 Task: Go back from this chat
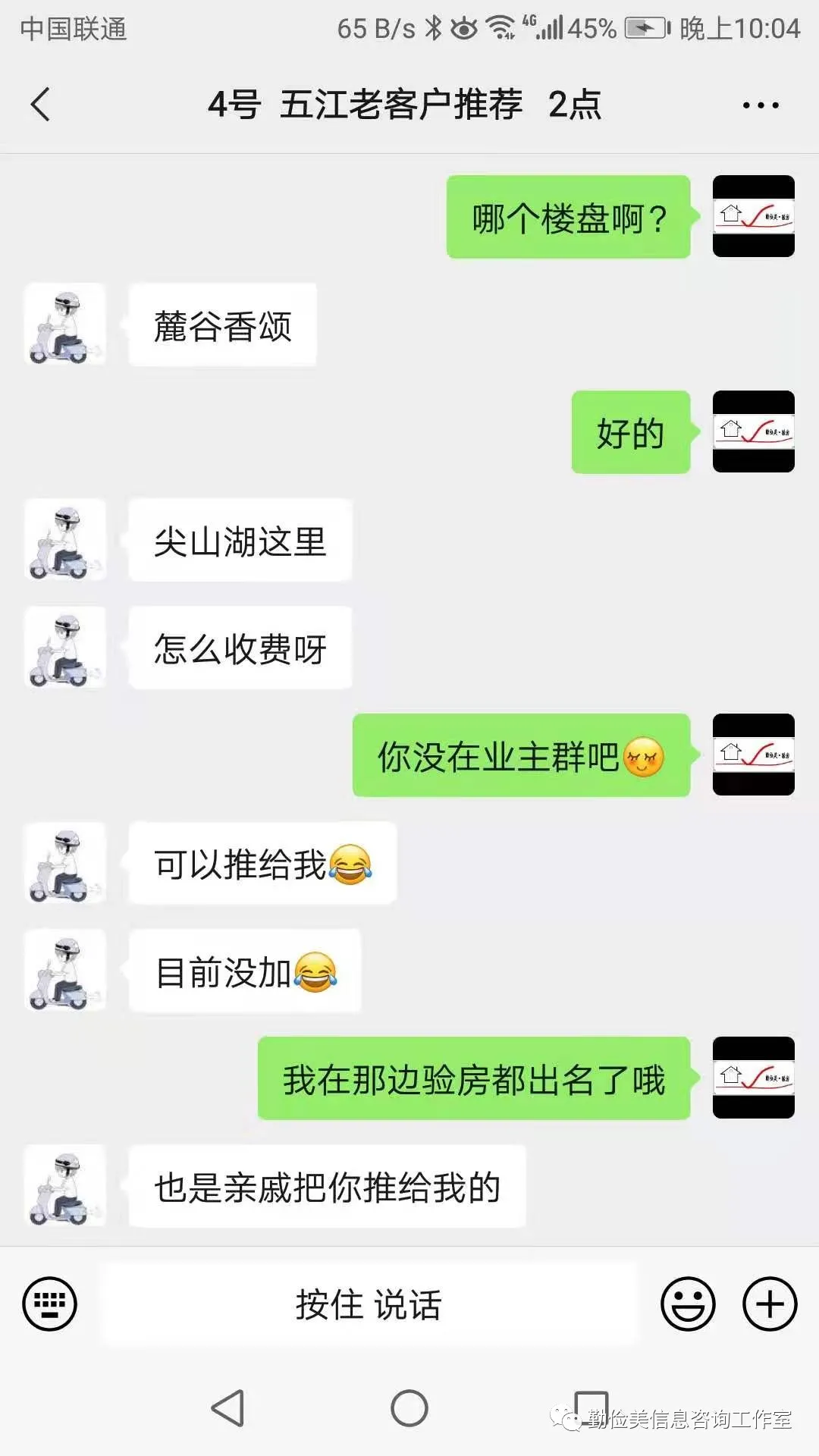(x=41, y=105)
